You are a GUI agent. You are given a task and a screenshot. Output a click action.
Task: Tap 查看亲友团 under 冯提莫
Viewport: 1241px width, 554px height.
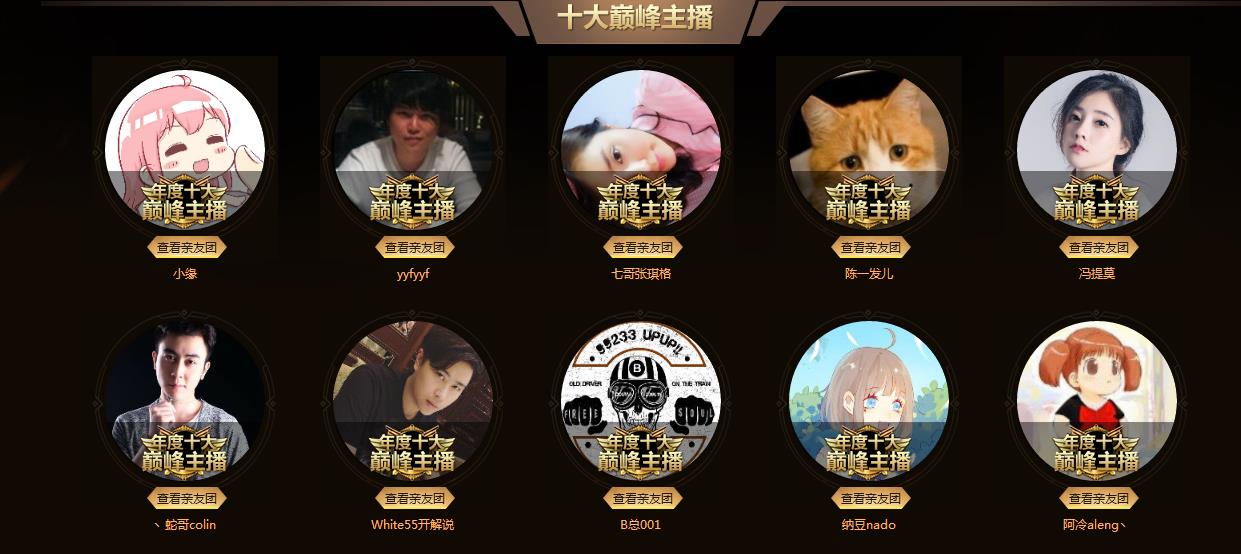click(1097, 248)
